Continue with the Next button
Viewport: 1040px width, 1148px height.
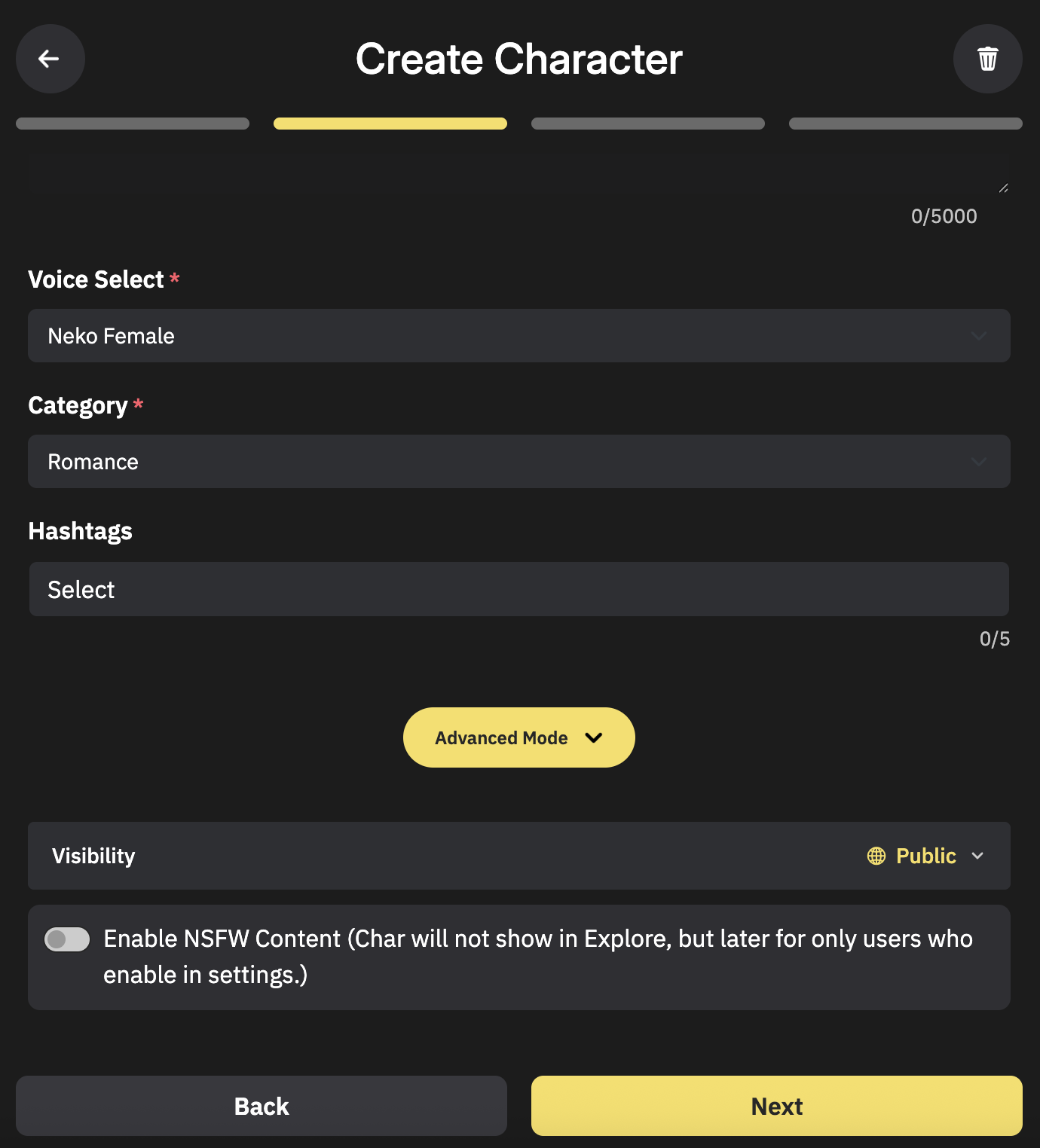click(x=776, y=1106)
